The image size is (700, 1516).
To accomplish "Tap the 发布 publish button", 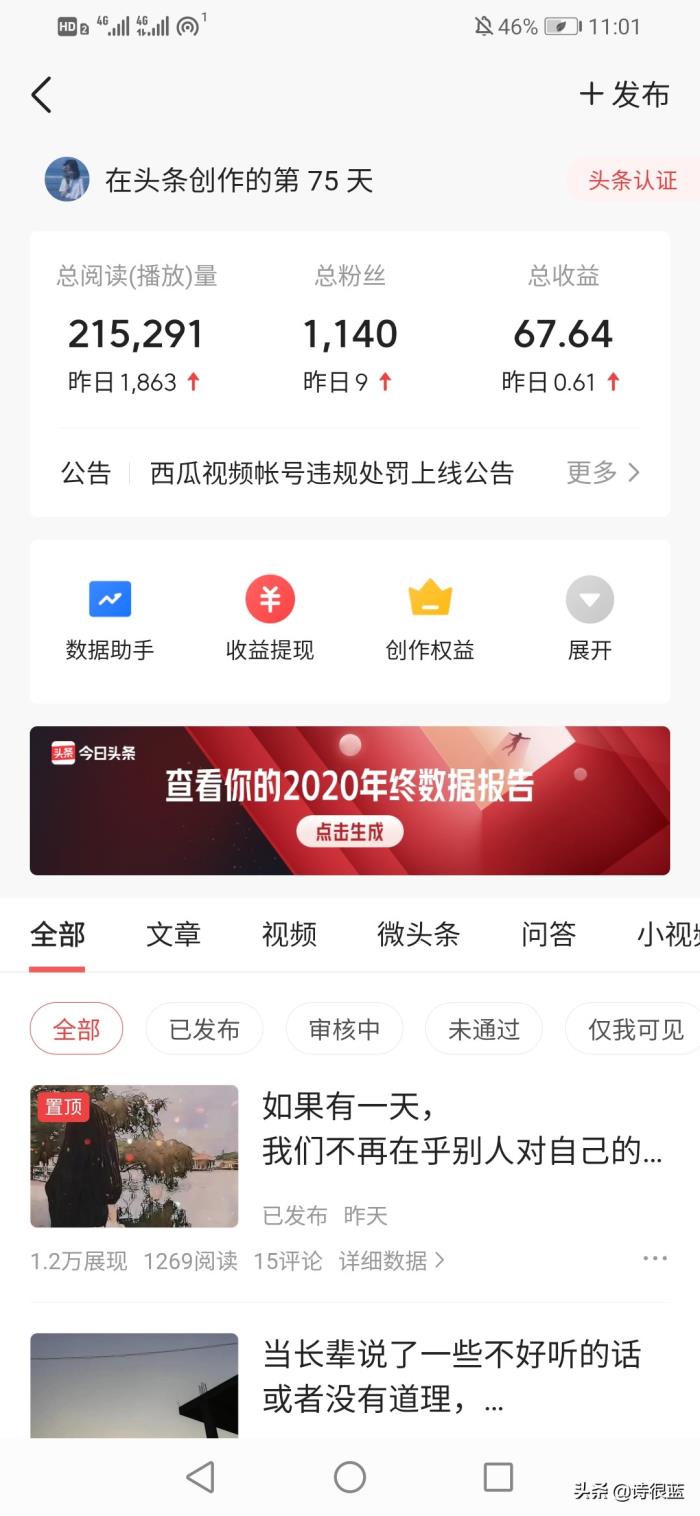I will point(625,95).
